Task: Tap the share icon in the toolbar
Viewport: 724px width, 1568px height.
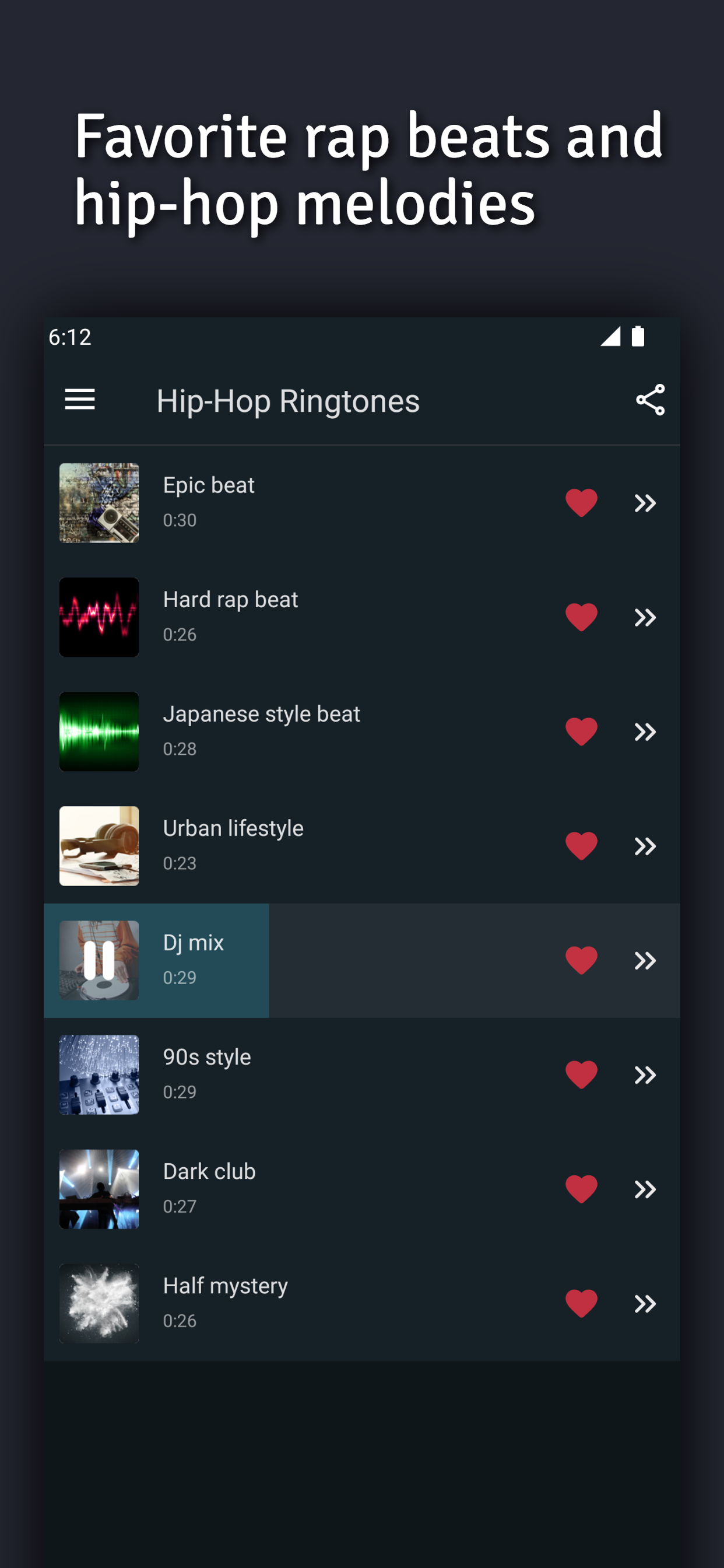Action: (651, 400)
